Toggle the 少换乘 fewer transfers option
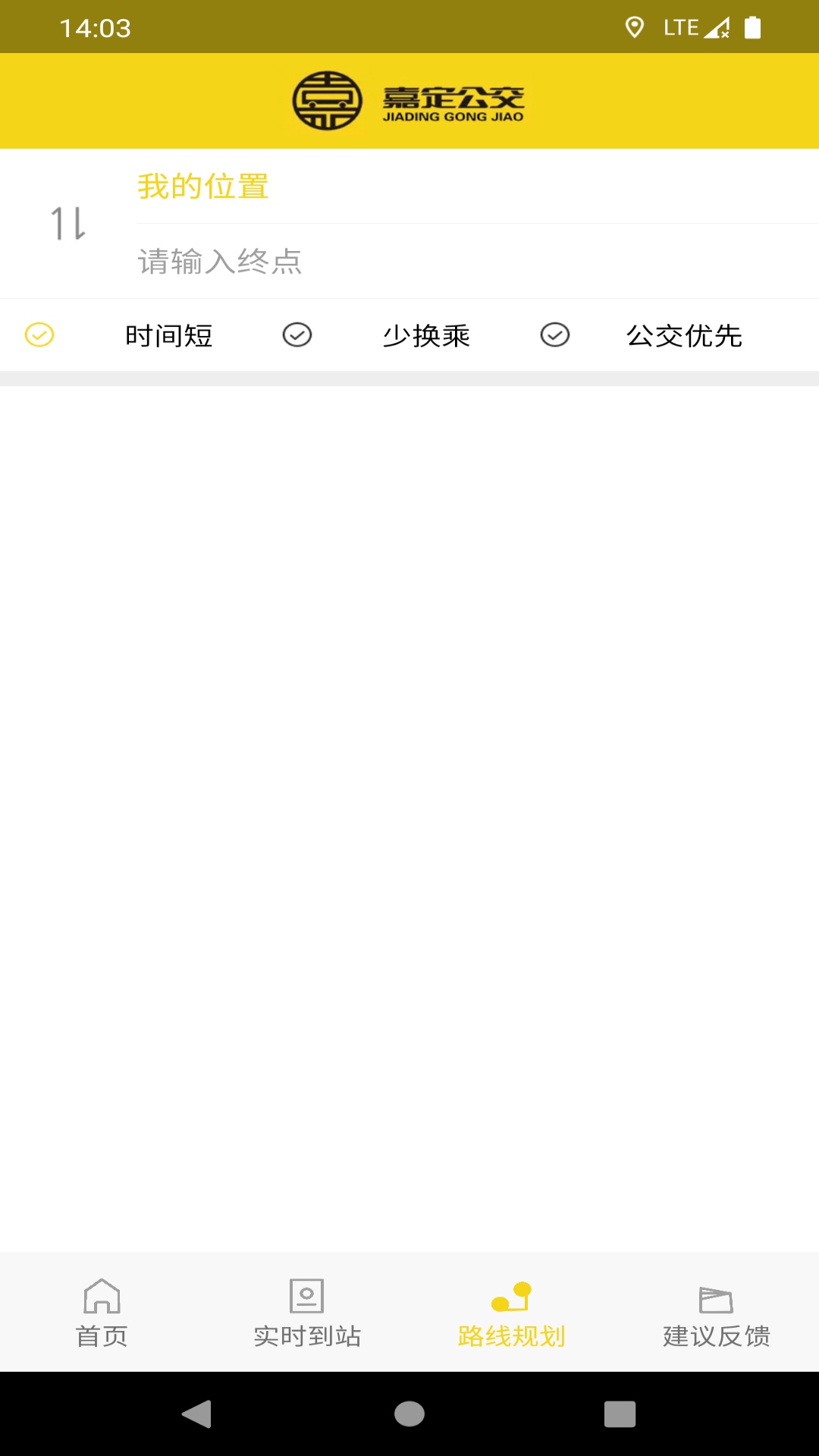819x1456 pixels. tap(297, 334)
